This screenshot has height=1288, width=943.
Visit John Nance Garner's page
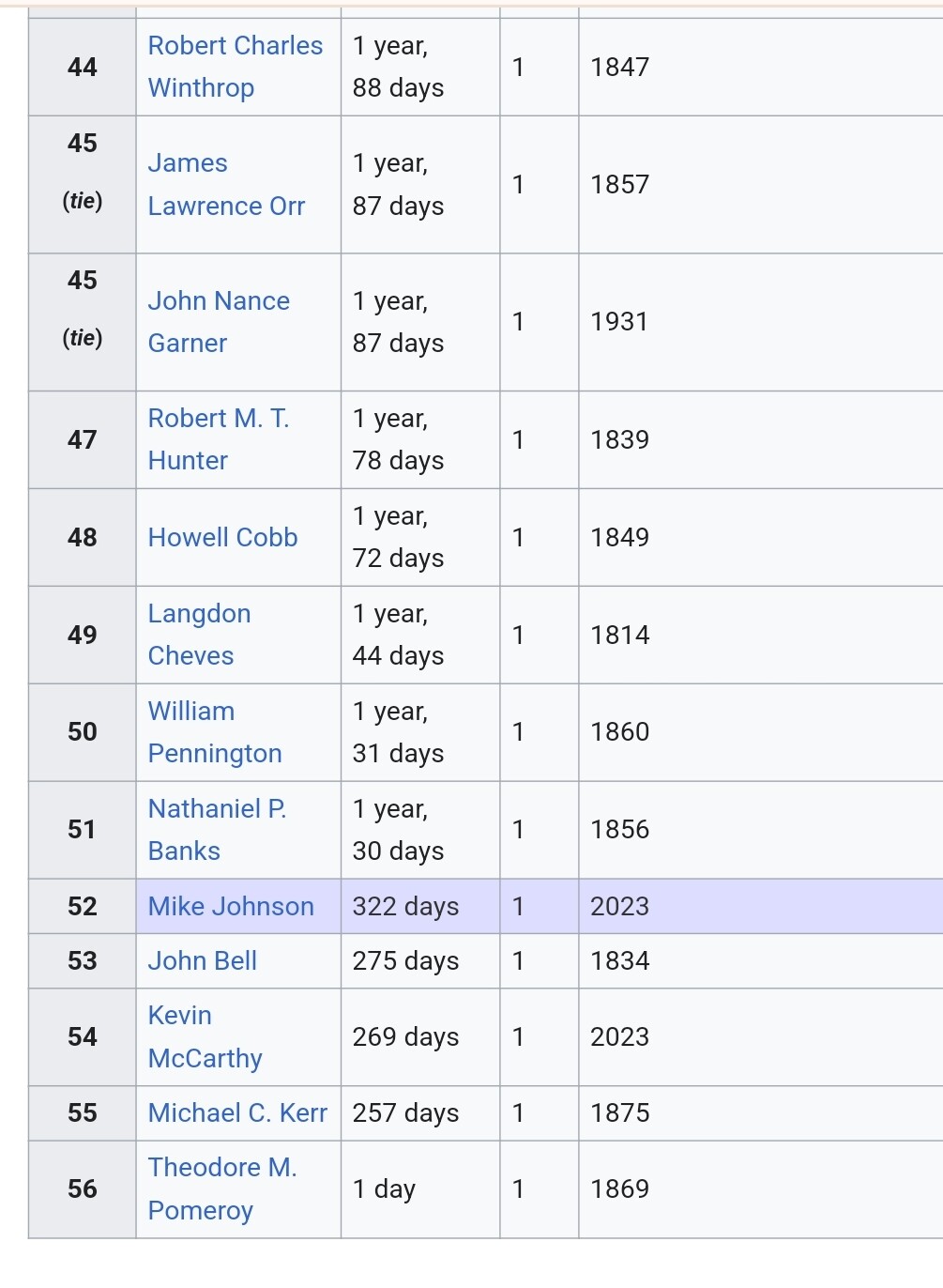[218, 301]
